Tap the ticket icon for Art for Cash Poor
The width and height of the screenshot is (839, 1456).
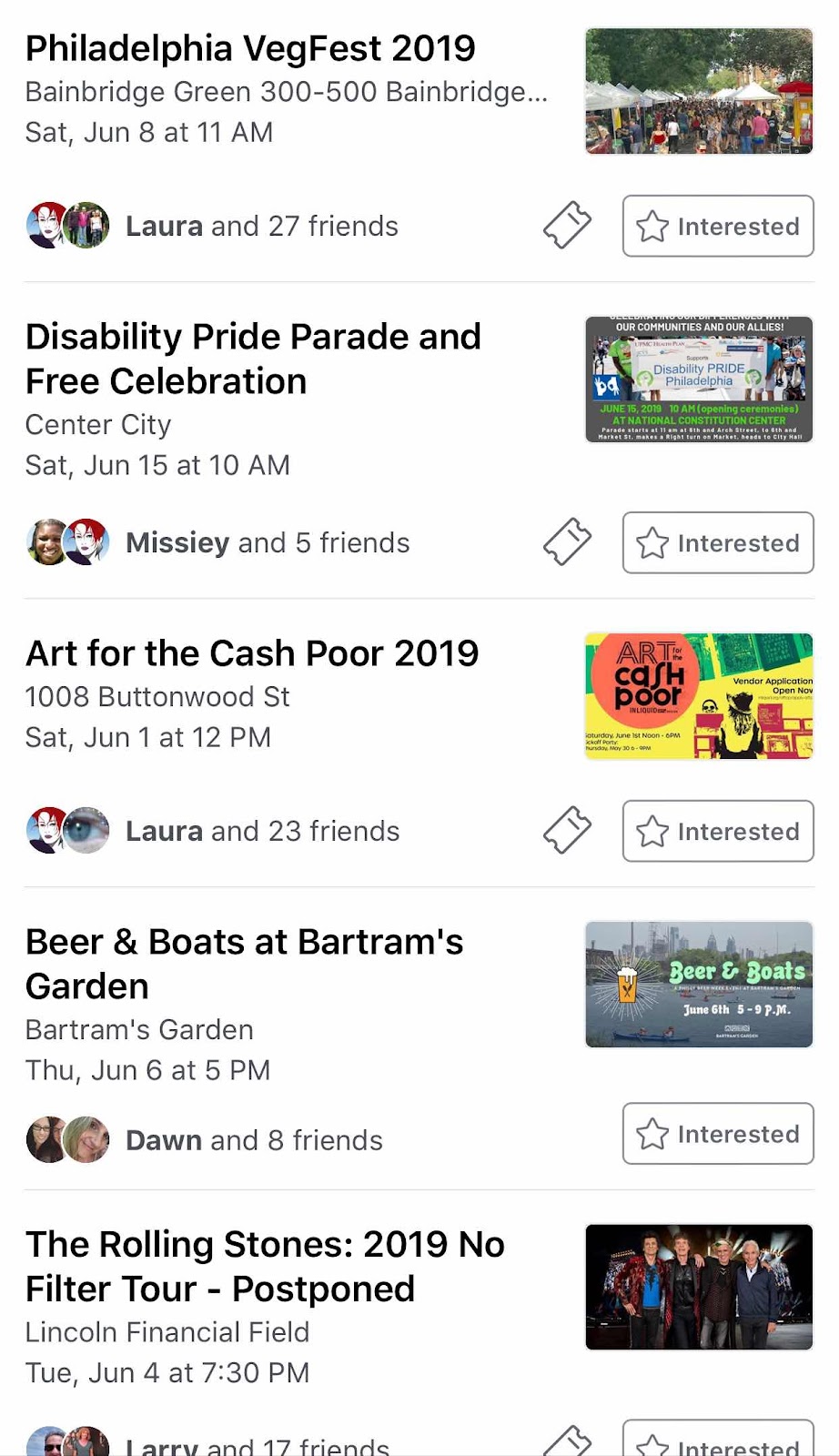pos(567,830)
